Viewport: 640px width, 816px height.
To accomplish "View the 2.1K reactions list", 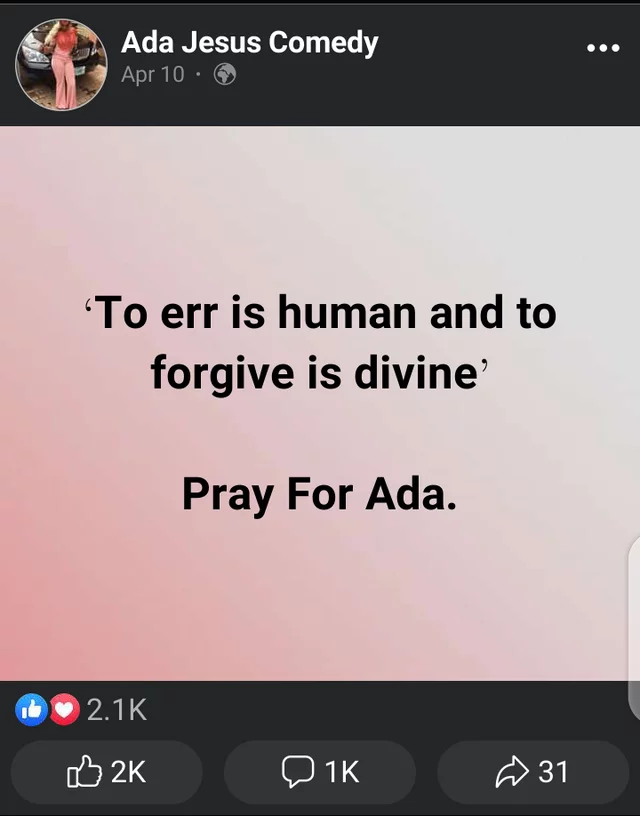I will [83, 710].
